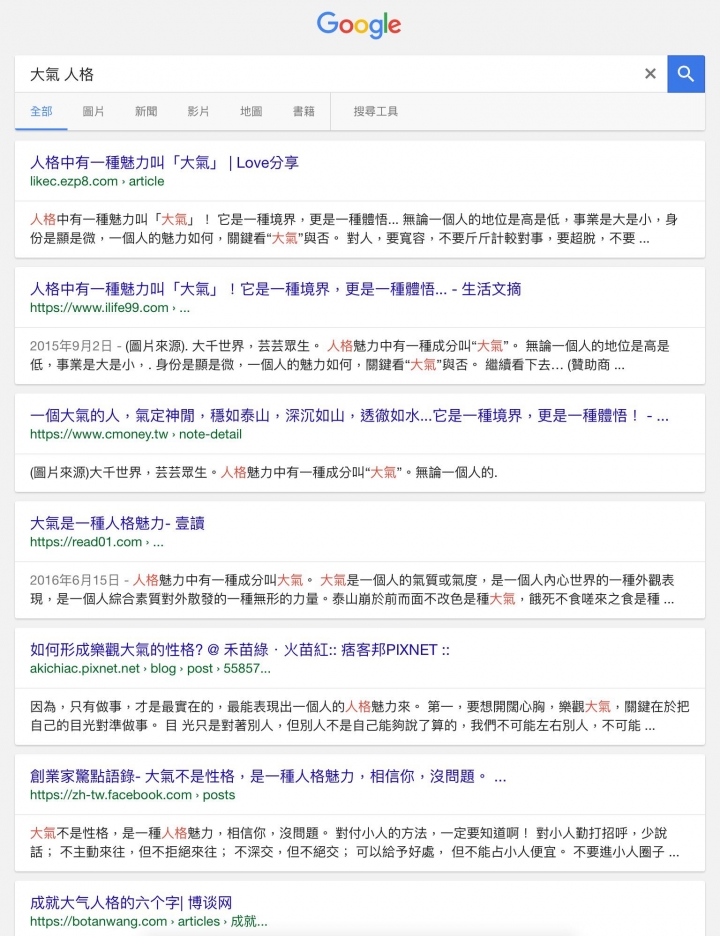Open the cmoney.tw result 一個大氣的人
This screenshot has height=936, width=720.
[x=349, y=415]
